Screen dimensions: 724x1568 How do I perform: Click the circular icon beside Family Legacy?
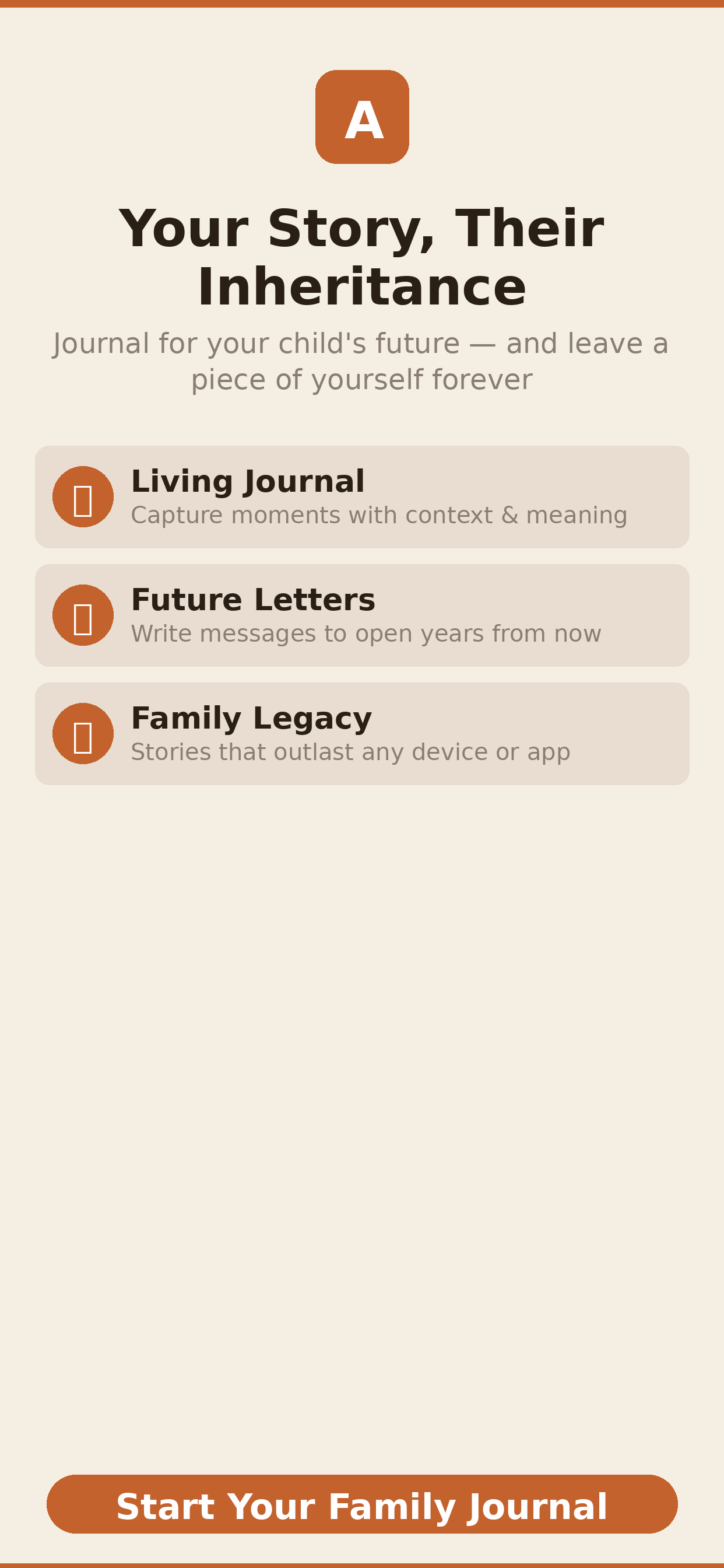click(x=83, y=733)
